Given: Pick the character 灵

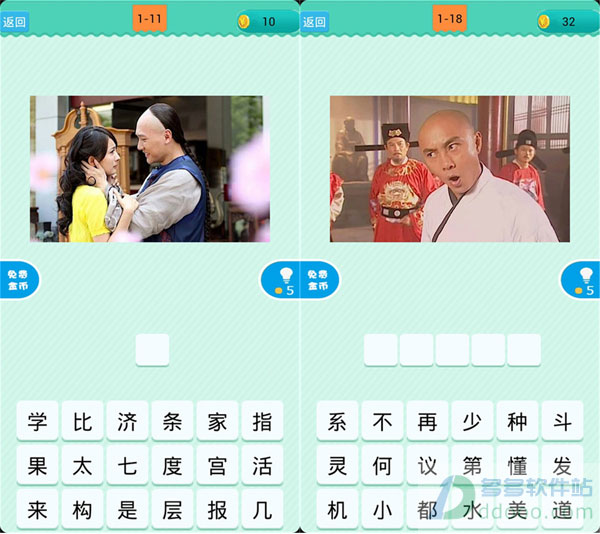Looking at the screenshot, I should click(337, 466).
